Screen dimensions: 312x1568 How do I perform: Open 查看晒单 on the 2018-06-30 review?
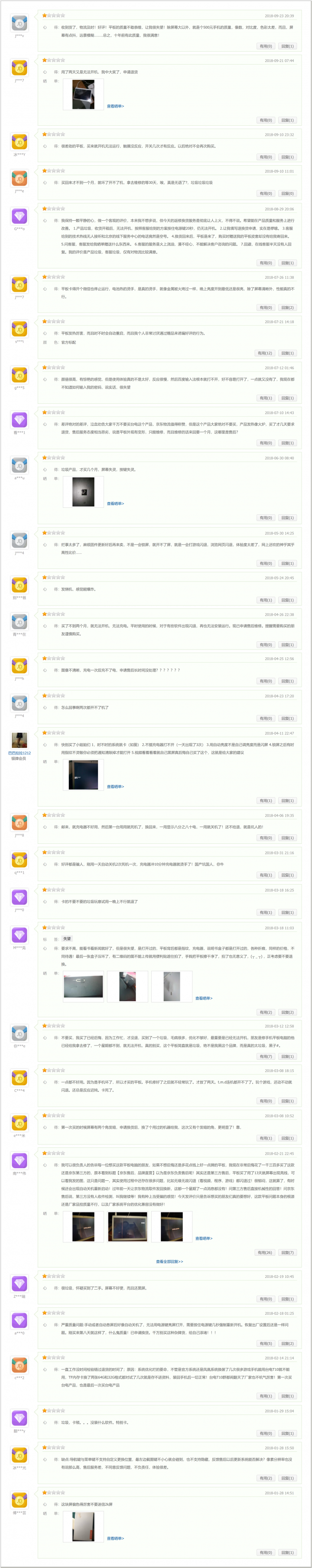[115, 503]
